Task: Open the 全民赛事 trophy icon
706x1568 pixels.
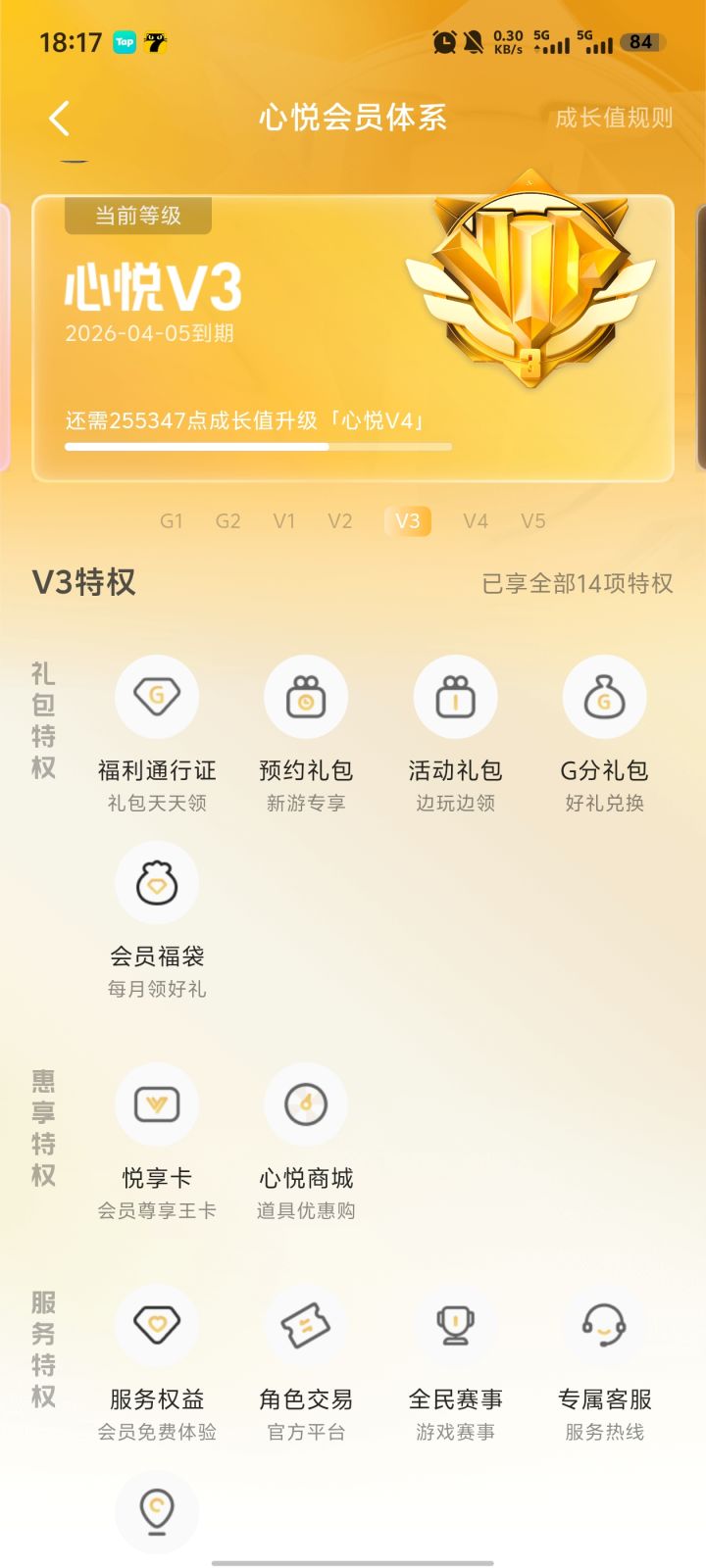Action: point(454,1324)
